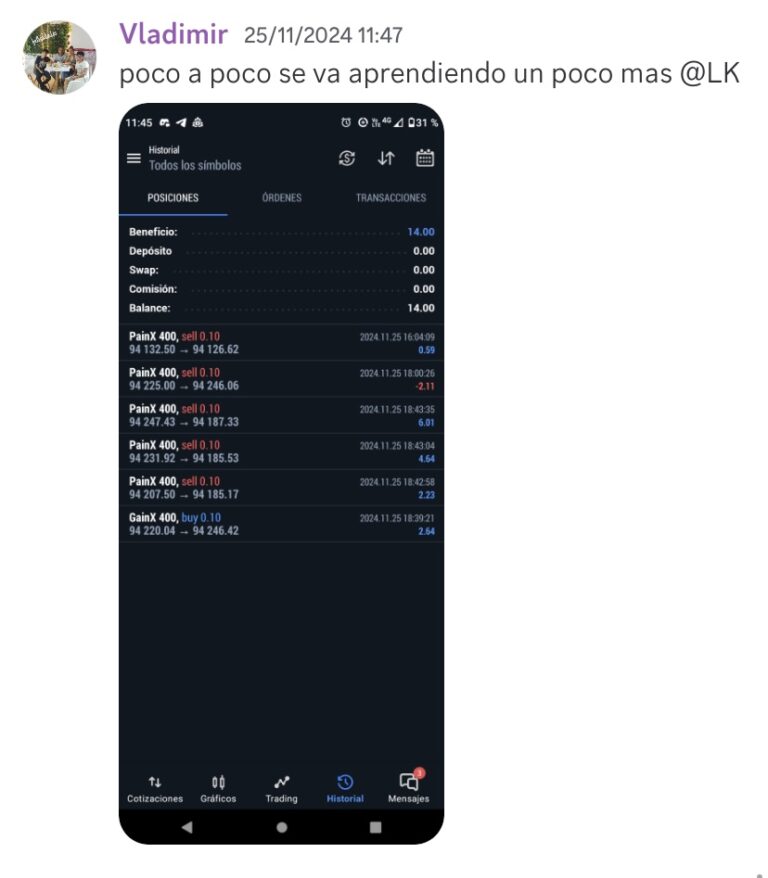Tap the refresh history sync icon
Screen dimensions: 768x878
345,158
